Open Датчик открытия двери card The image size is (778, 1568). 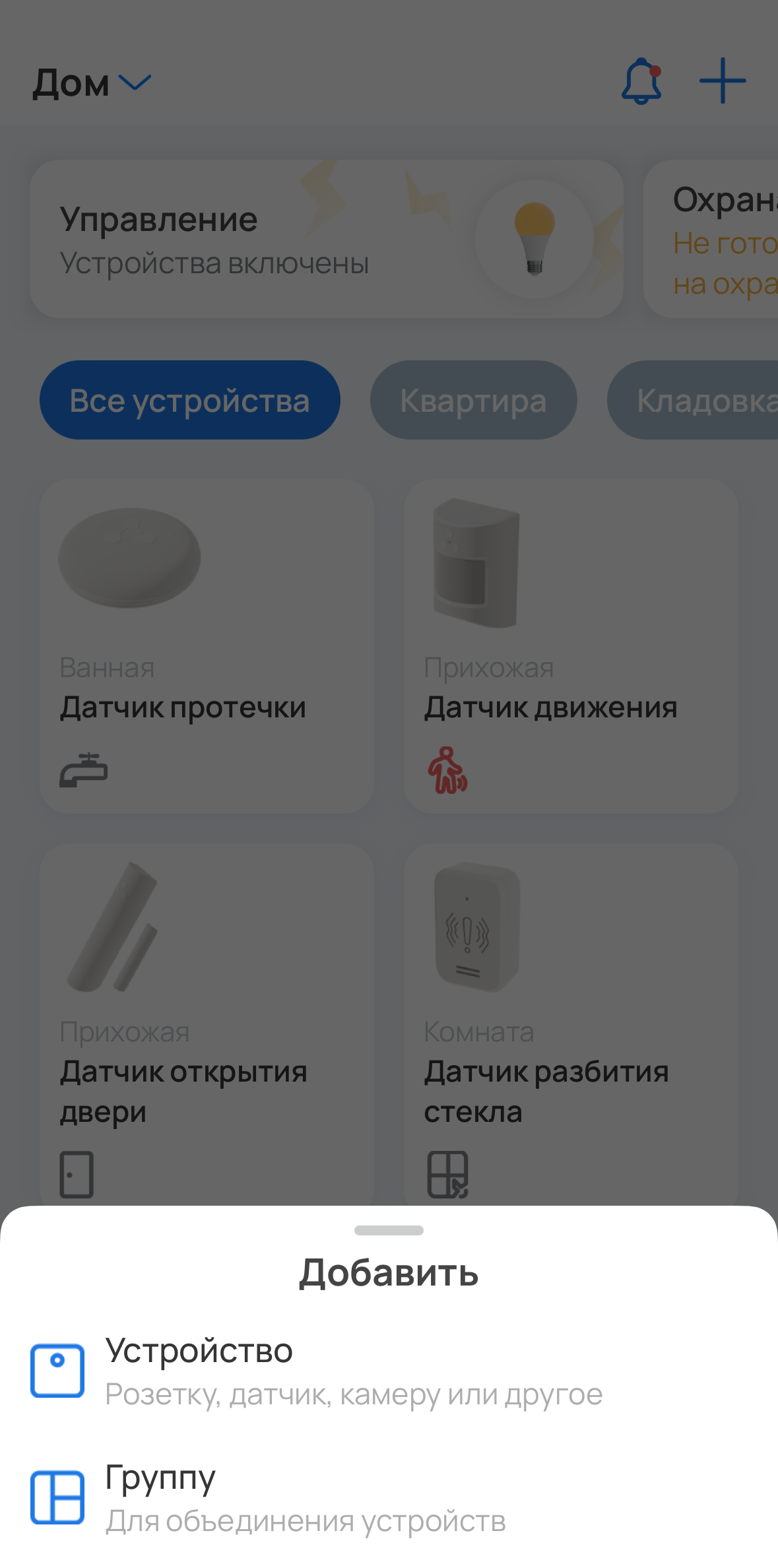(207, 1023)
